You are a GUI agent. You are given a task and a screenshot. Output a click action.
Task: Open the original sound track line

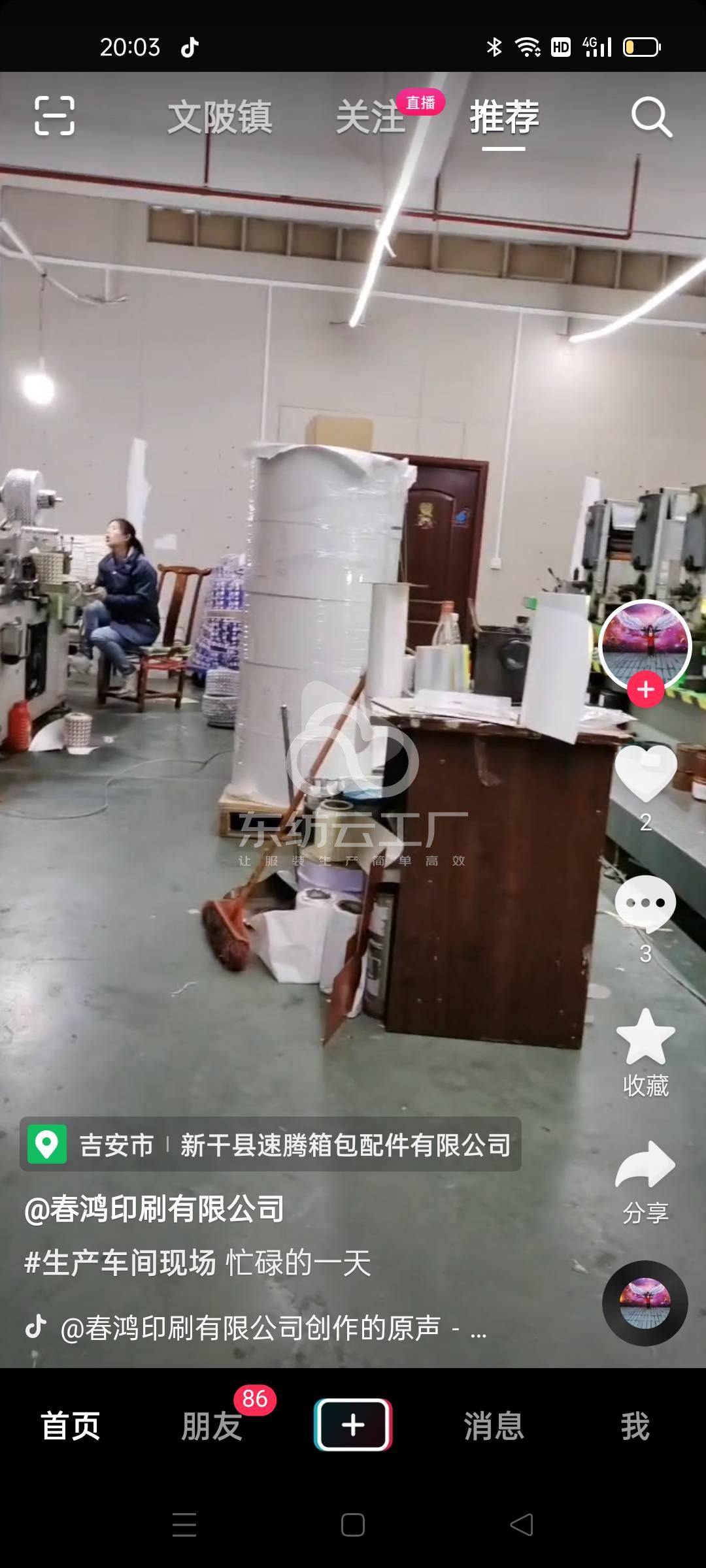coord(261,1328)
